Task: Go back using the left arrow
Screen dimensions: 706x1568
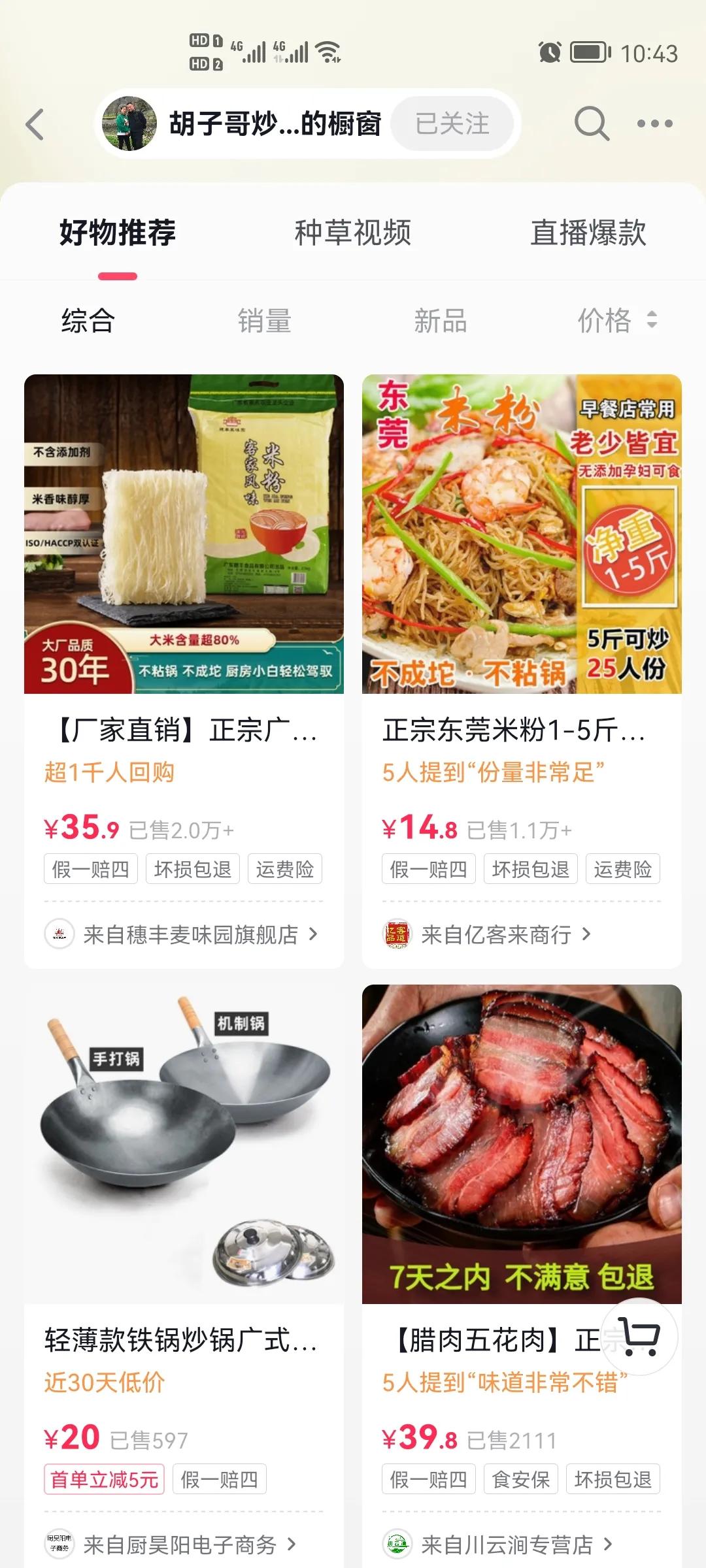Action: tap(36, 123)
